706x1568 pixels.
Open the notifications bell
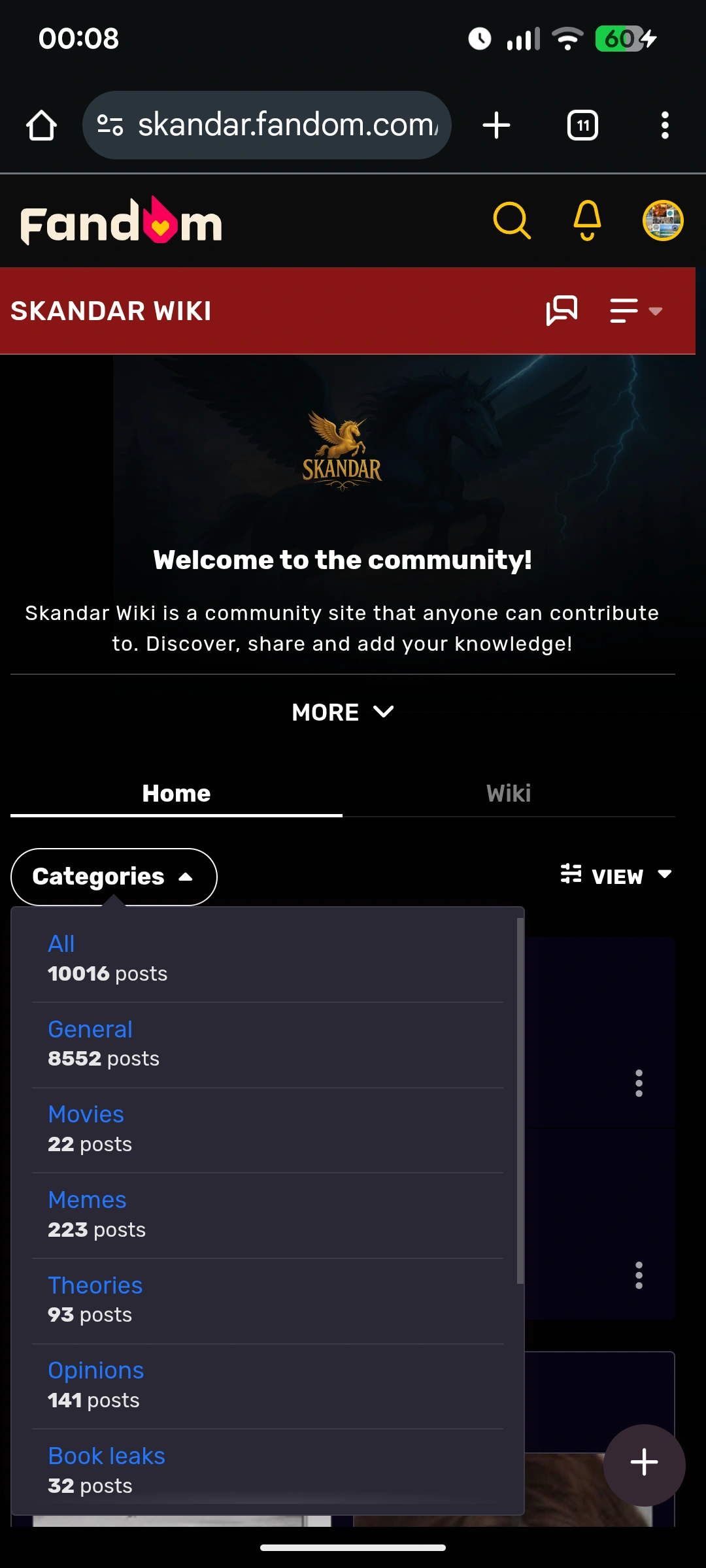pos(587,221)
